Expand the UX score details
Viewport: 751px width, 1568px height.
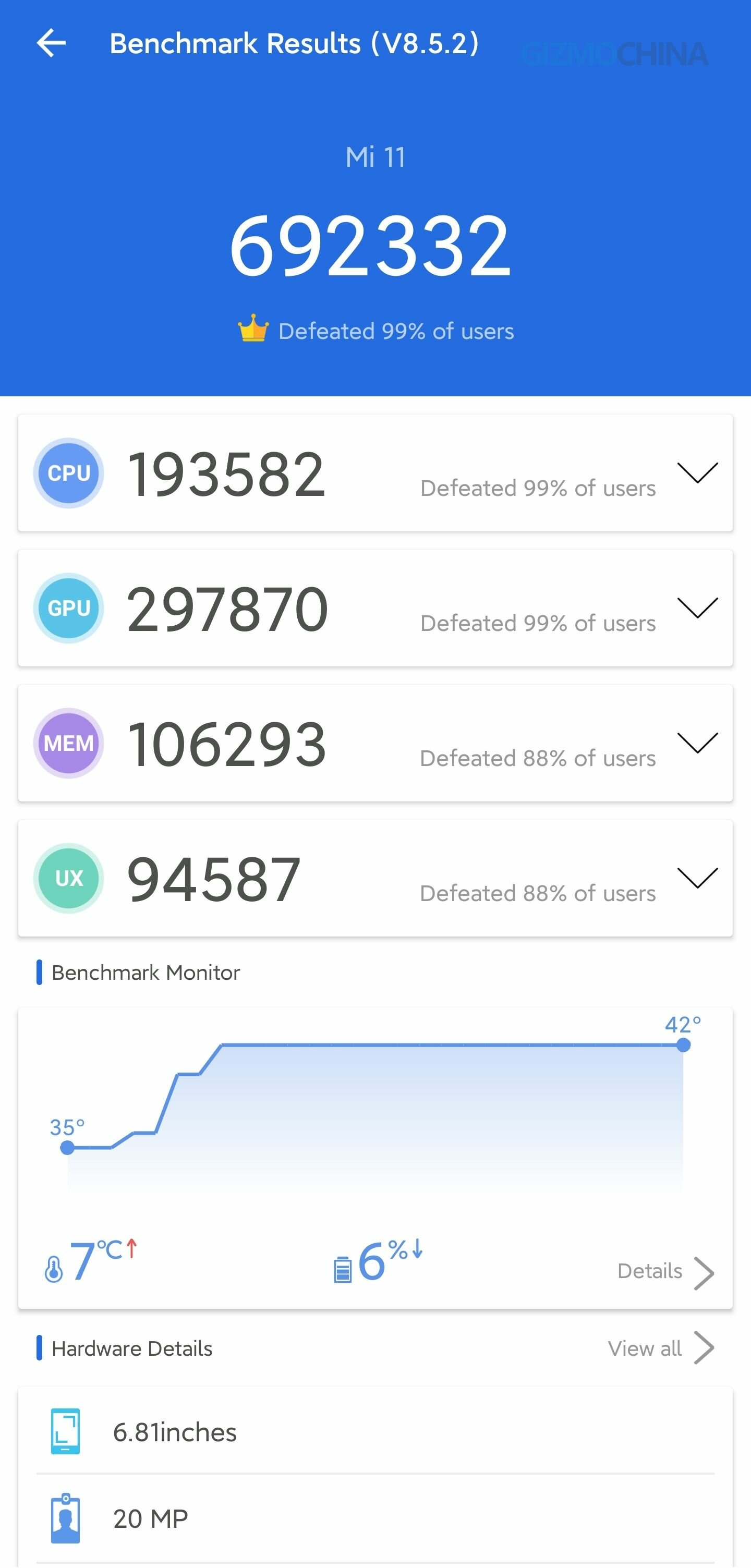pyautogui.click(x=697, y=878)
